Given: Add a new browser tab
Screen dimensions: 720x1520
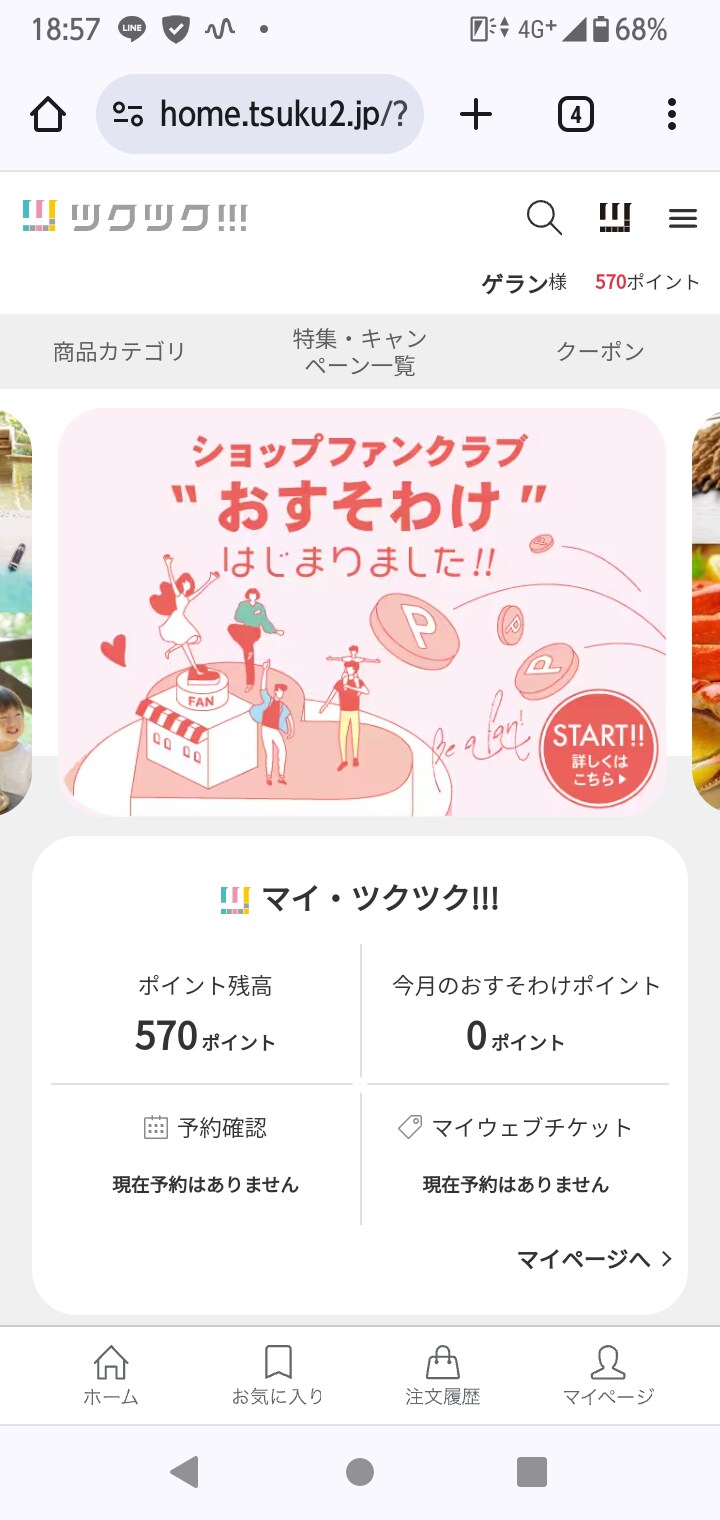Looking at the screenshot, I should pos(476,115).
